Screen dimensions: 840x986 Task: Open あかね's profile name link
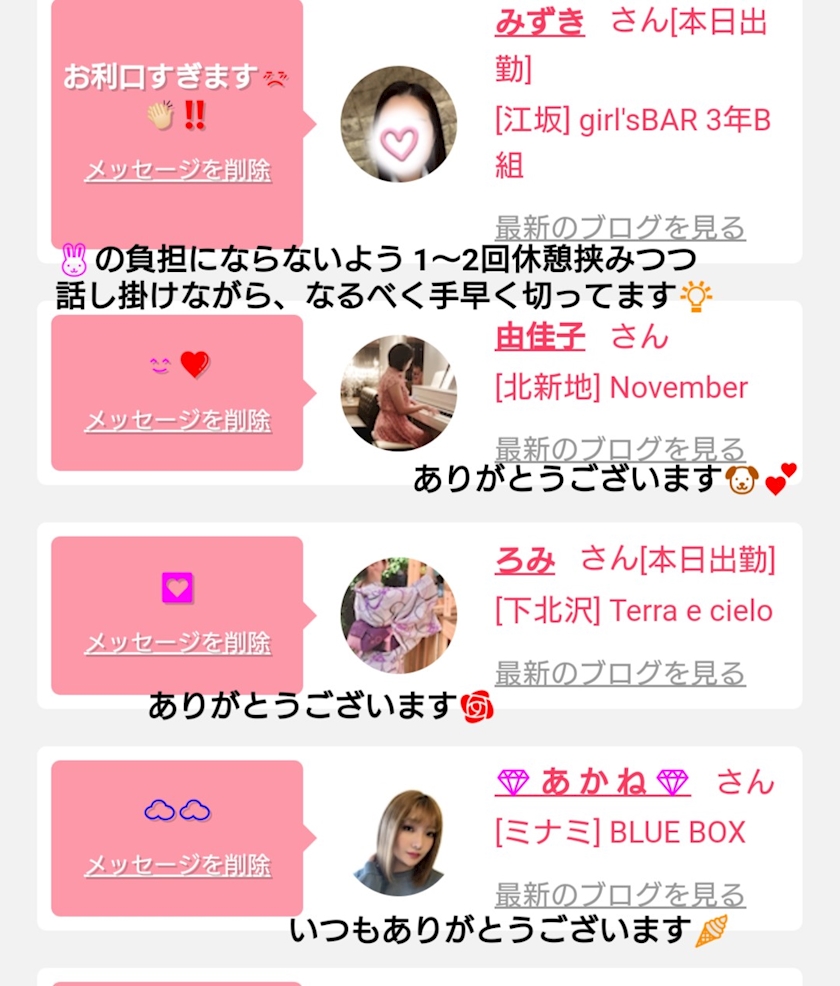click(592, 782)
